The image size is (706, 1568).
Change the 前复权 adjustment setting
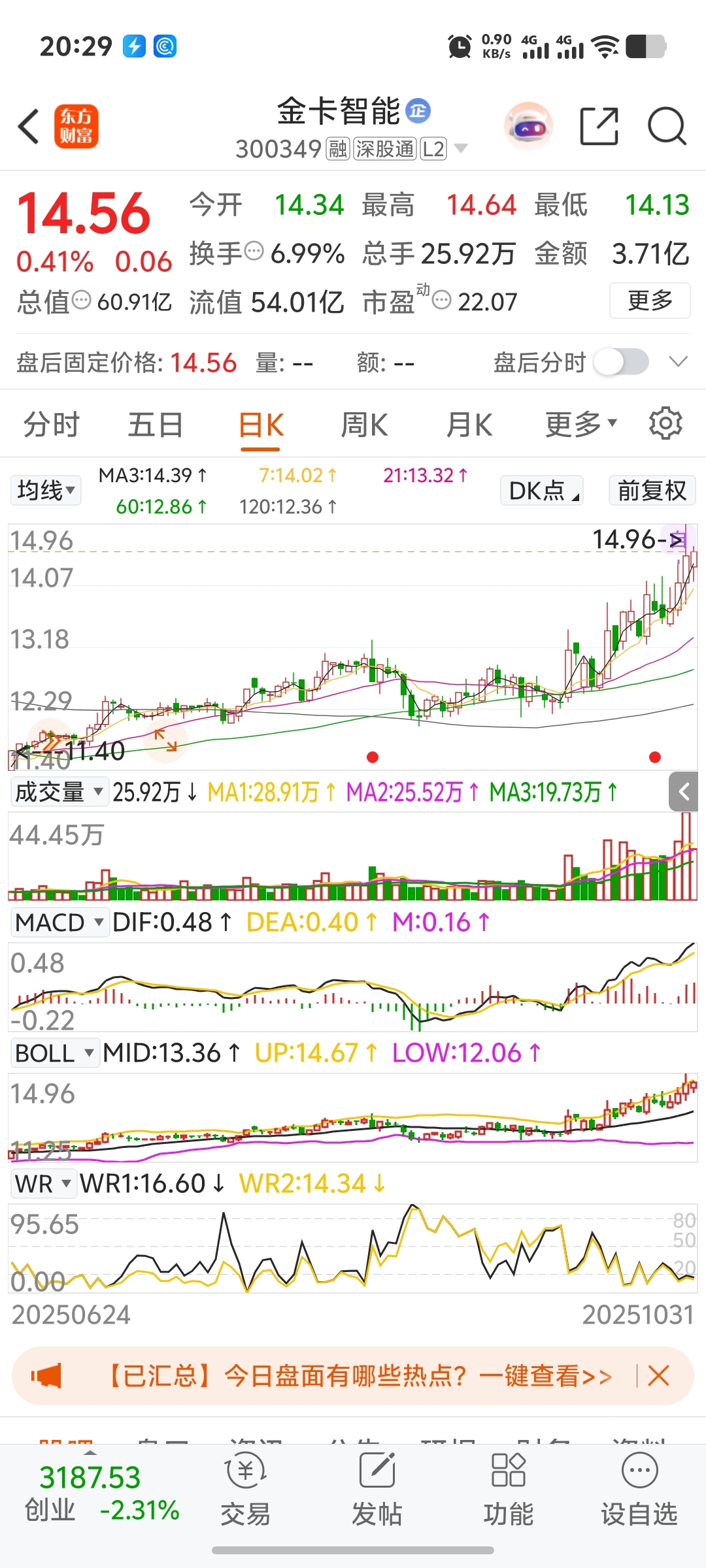pos(651,491)
